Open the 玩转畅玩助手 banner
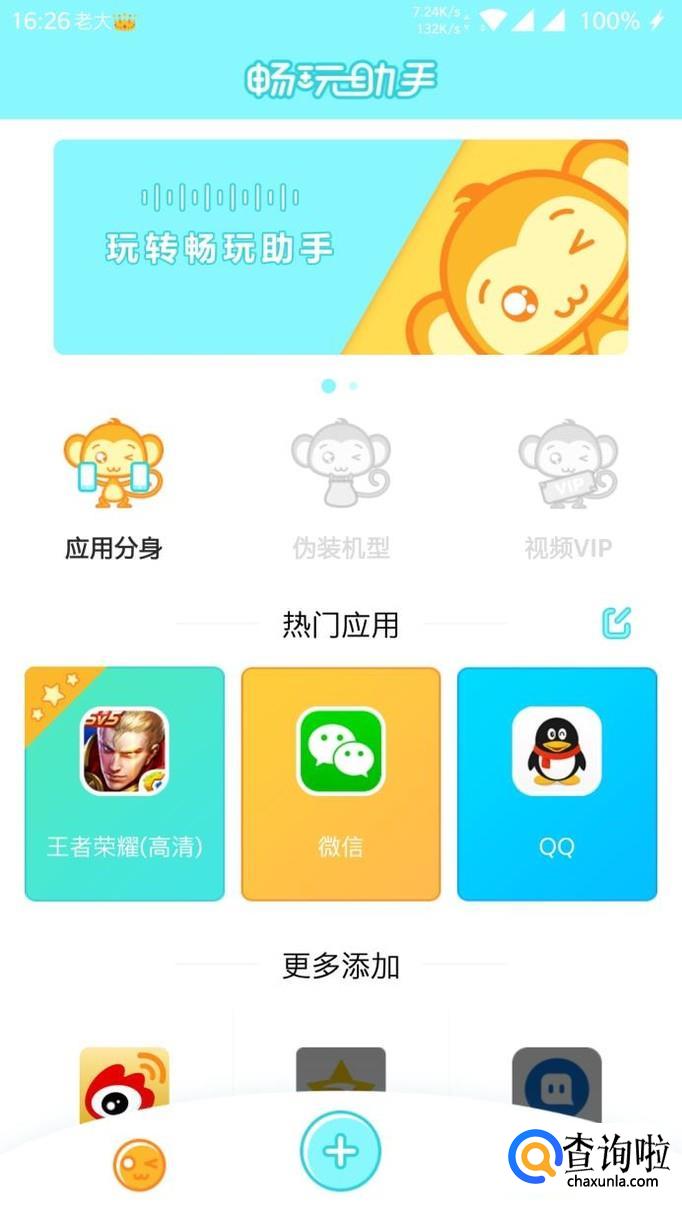682x1212 pixels. coord(340,247)
